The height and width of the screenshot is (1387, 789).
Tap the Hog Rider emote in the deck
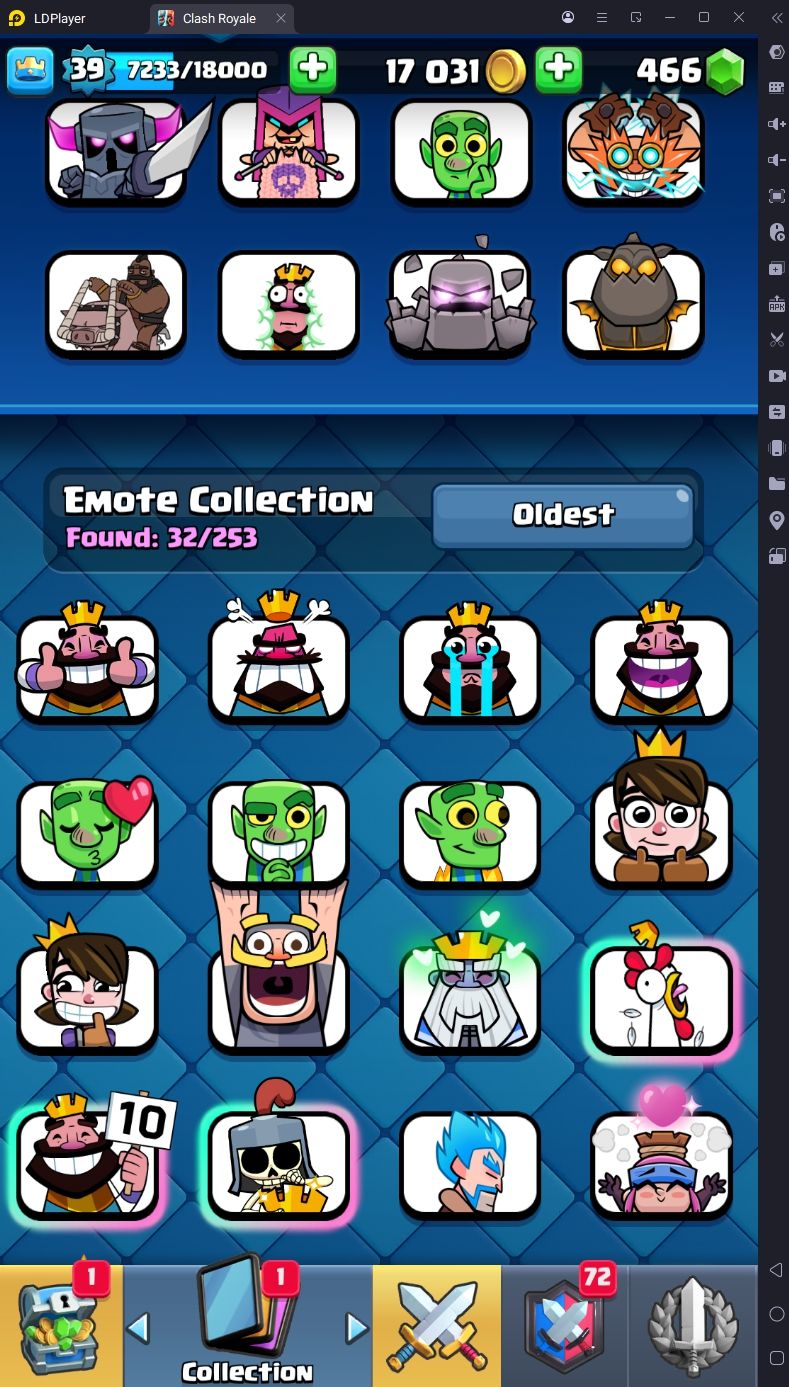[116, 304]
